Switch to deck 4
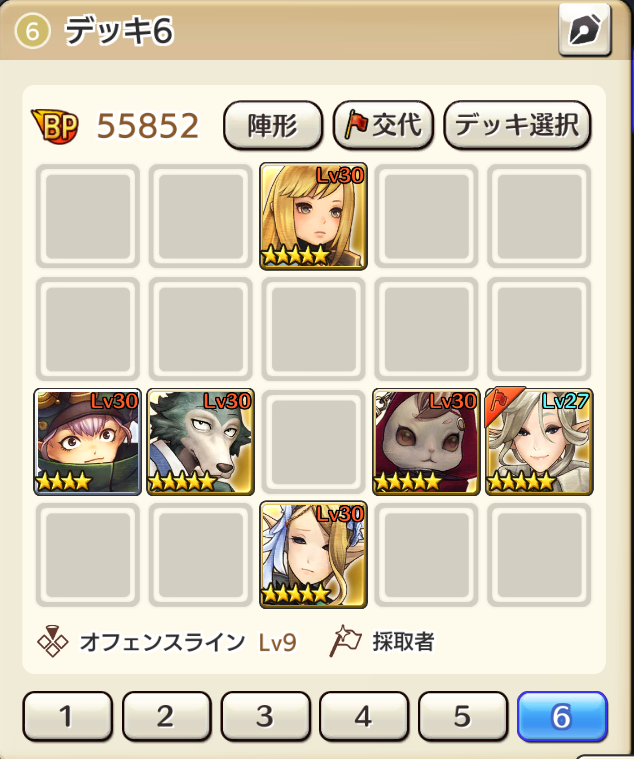The image size is (634, 759). 363,716
